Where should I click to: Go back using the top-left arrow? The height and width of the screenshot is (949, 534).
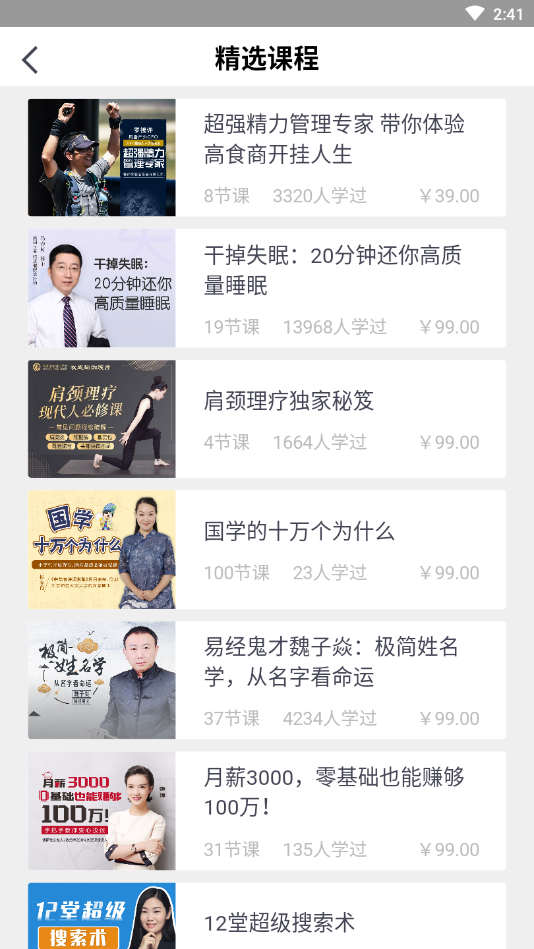(30, 60)
